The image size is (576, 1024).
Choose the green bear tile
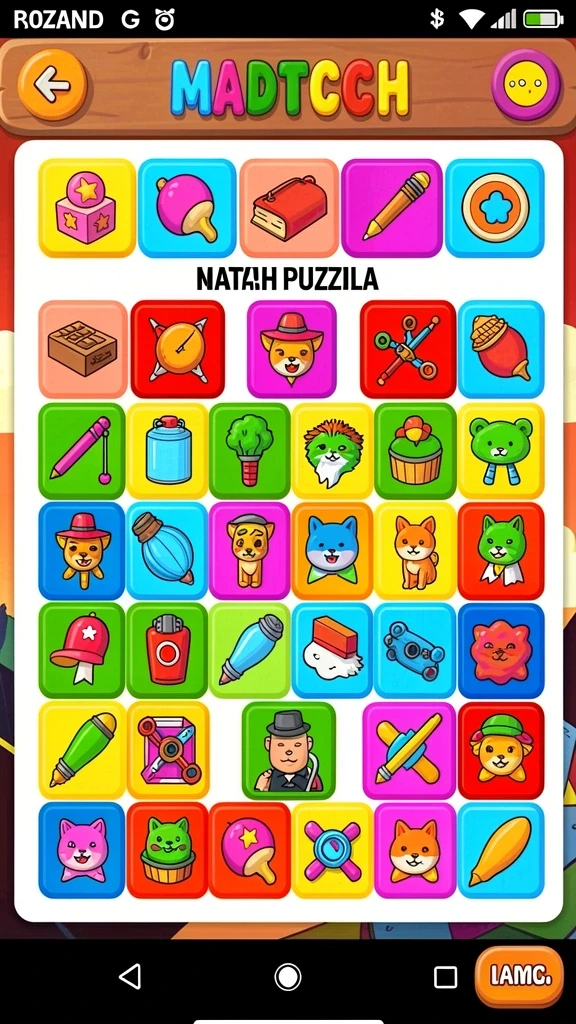click(x=501, y=451)
